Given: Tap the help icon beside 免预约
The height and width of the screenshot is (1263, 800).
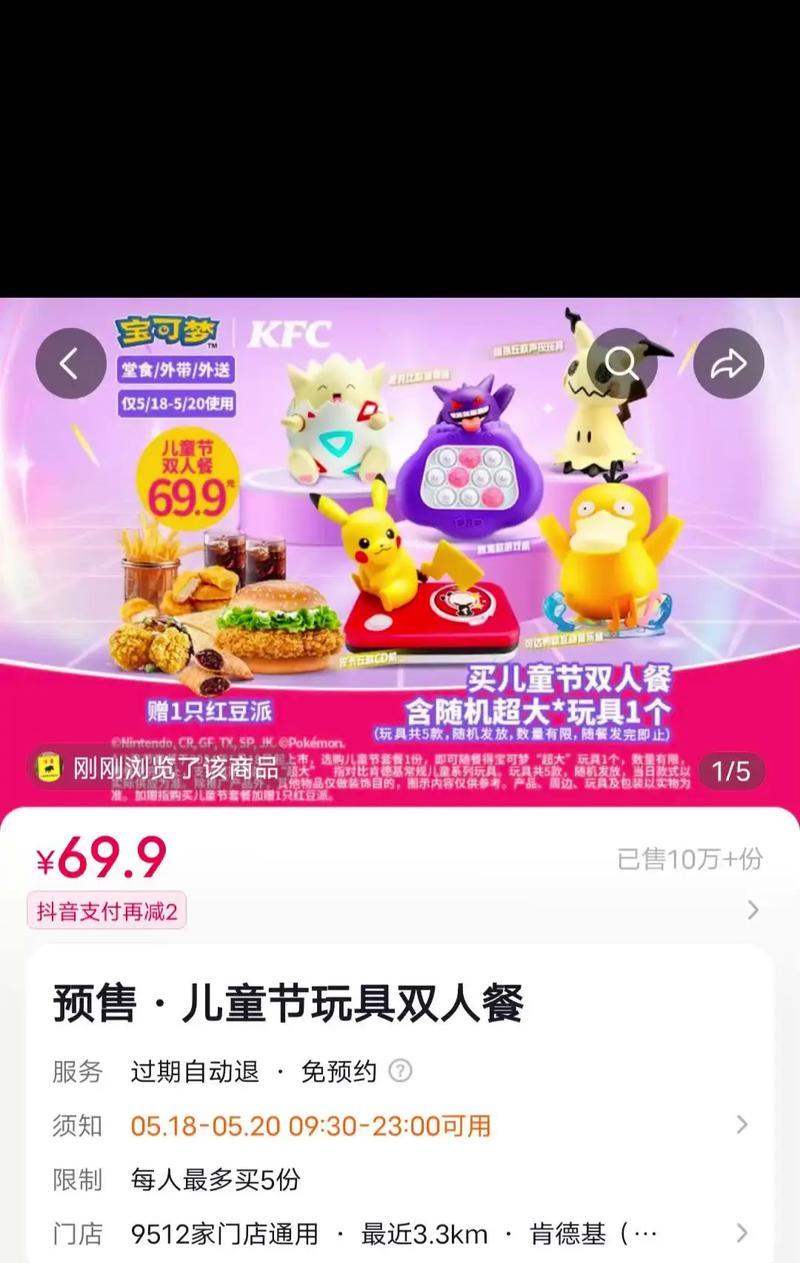Looking at the screenshot, I should coord(400,1071).
